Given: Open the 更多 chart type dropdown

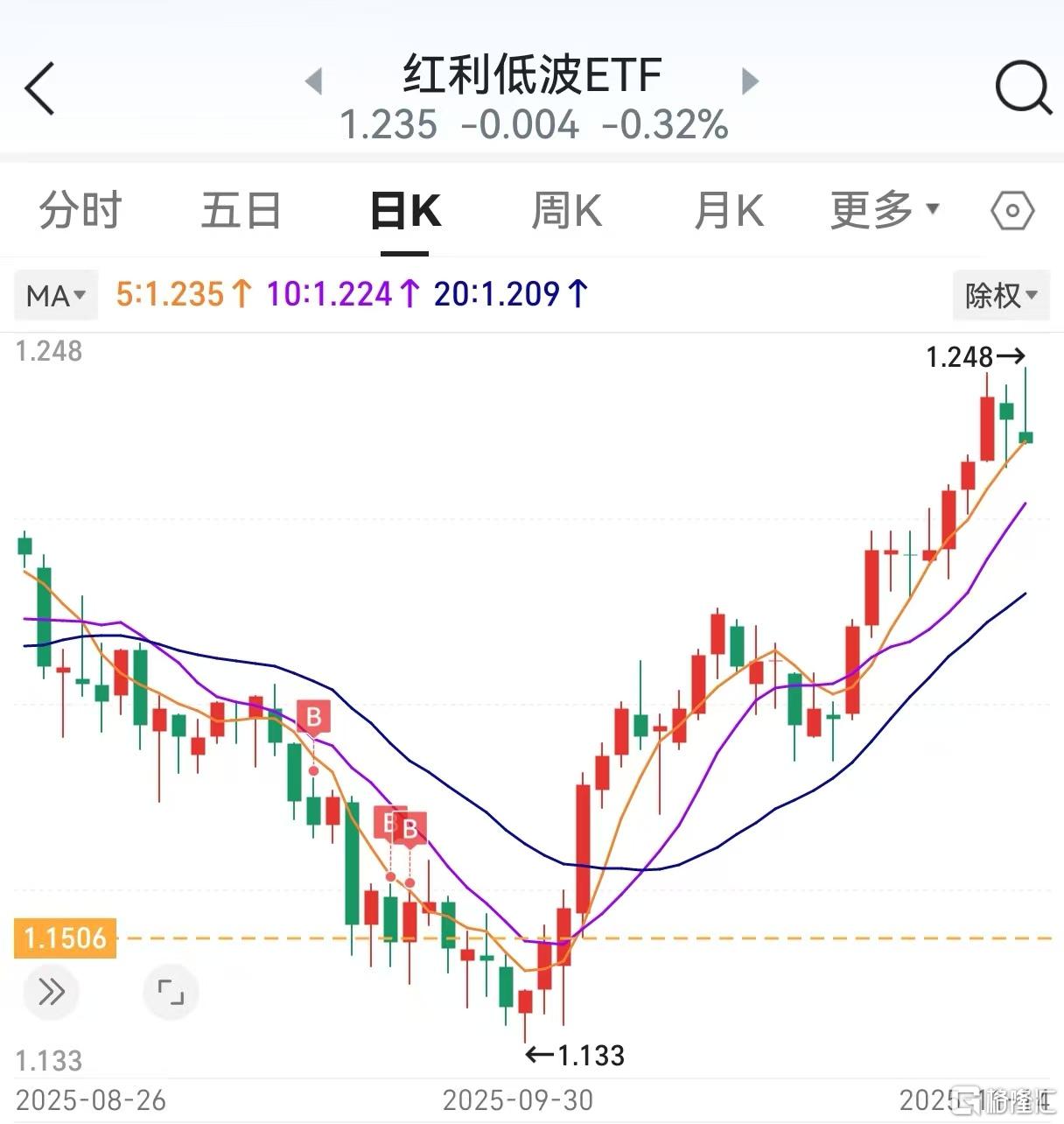Looking at the screenshot, I should pyautogui.click(x=883, y=210).
